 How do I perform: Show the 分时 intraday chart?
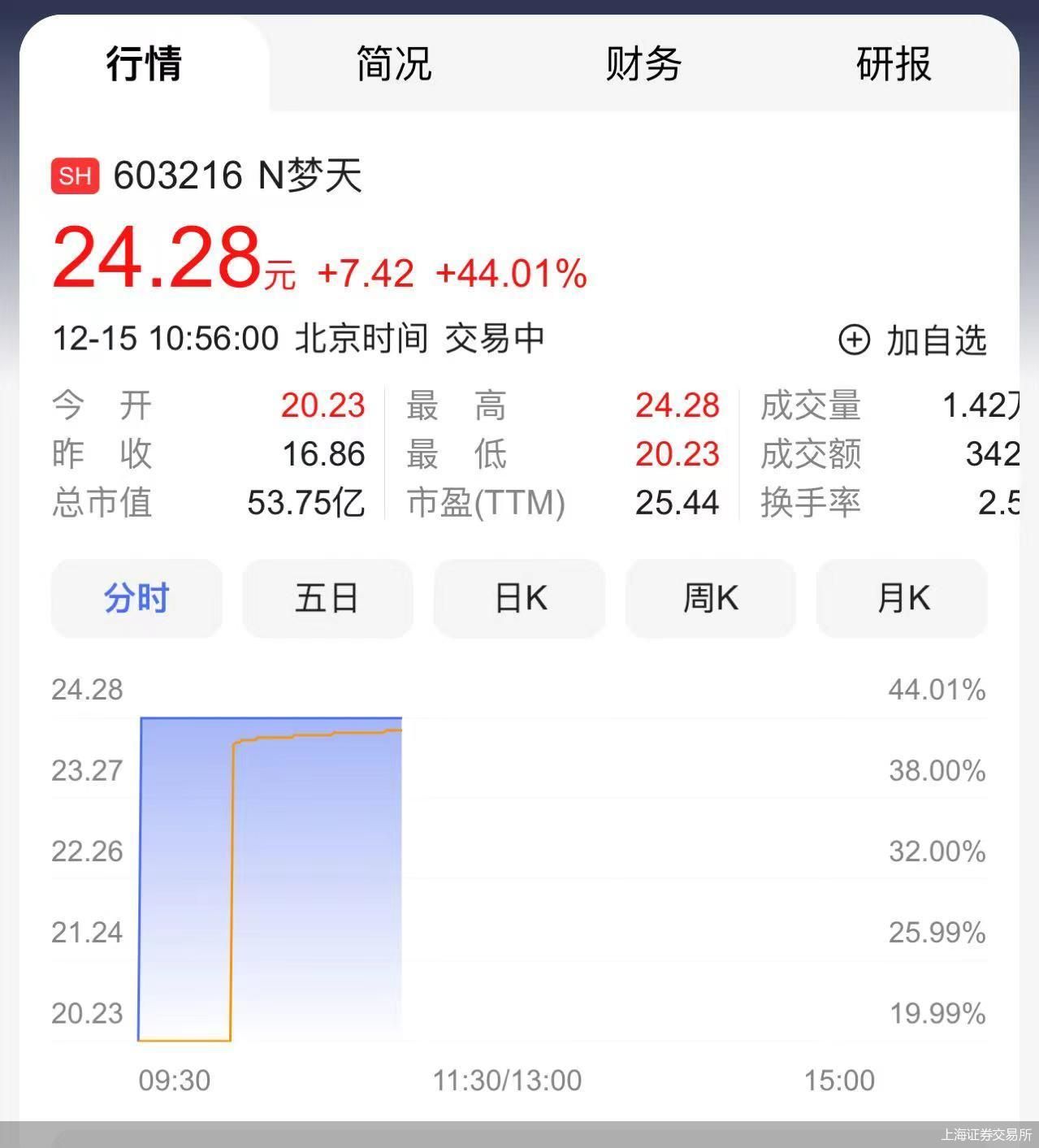pyautogui.click(x=136, y=599)
